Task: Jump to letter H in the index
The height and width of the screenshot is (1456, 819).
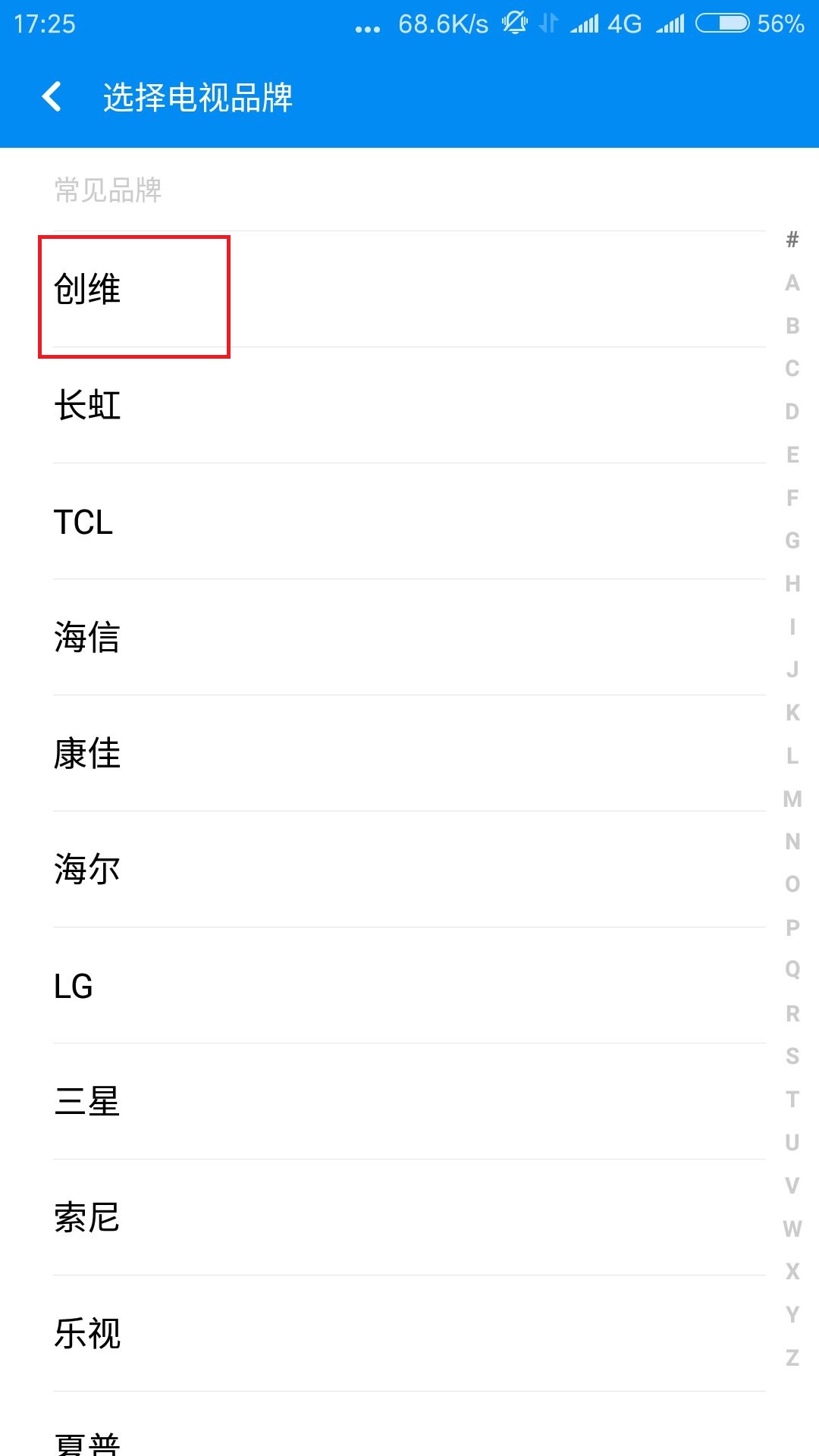Action: point(792,583)
